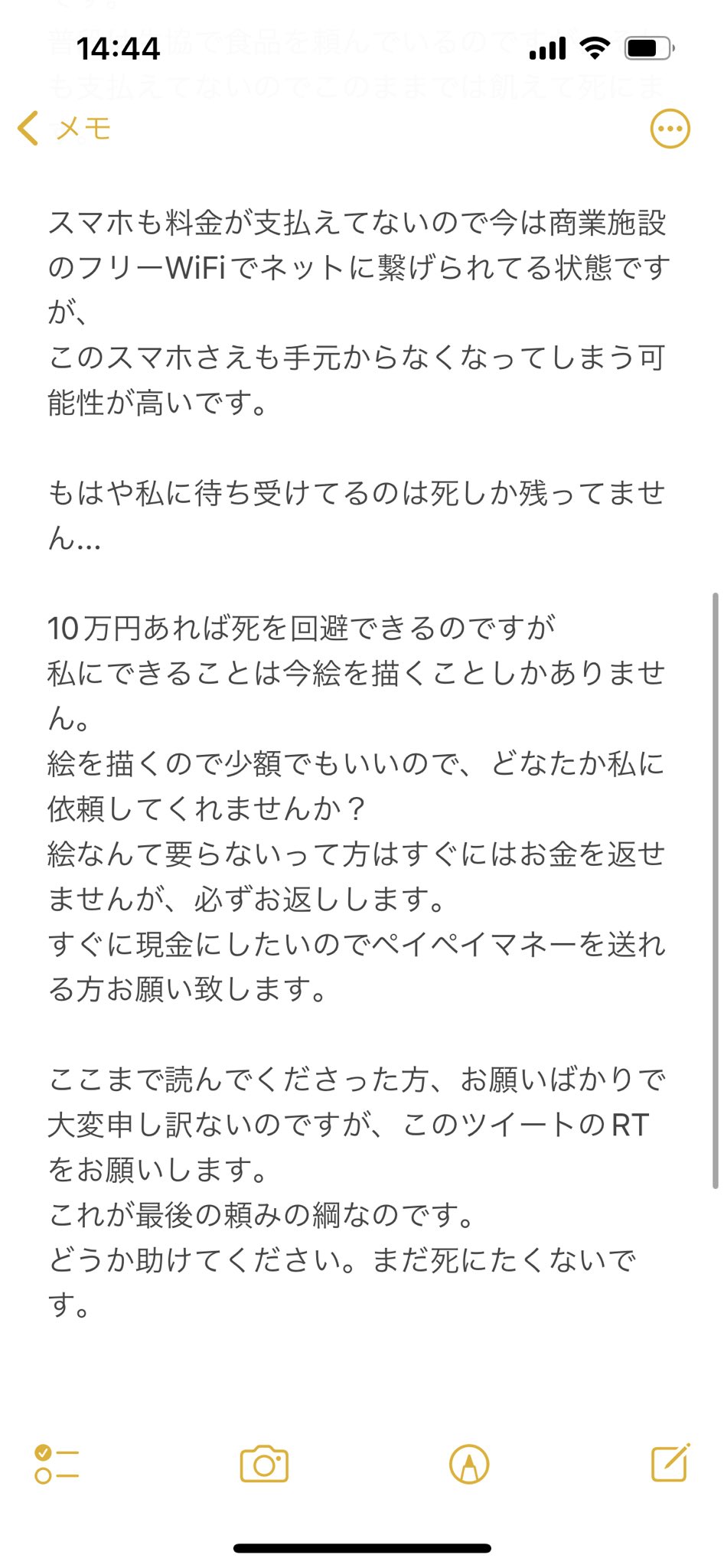Go back to the メモ notes list
The image size is (724, 1568).
pyautogui.click(x=64, y=128)
